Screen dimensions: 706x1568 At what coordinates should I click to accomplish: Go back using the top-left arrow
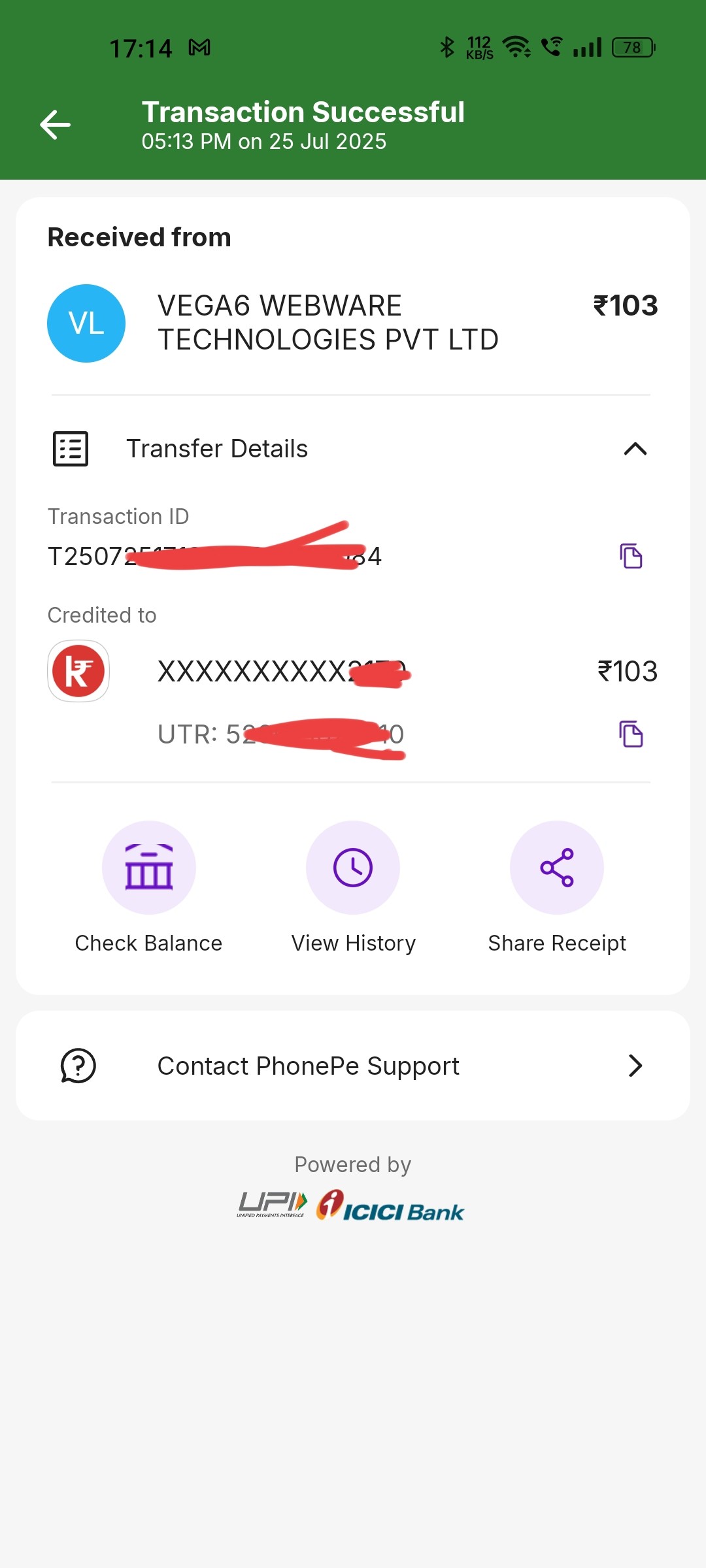tap(55, 125)
